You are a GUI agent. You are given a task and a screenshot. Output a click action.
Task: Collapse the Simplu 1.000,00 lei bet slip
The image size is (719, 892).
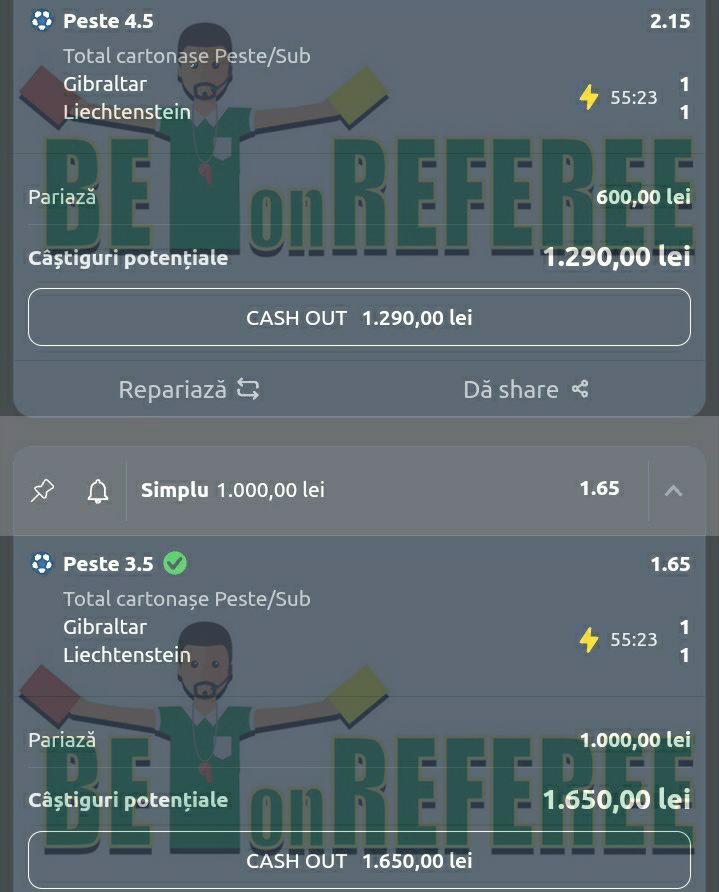click(x=674, y=491)
